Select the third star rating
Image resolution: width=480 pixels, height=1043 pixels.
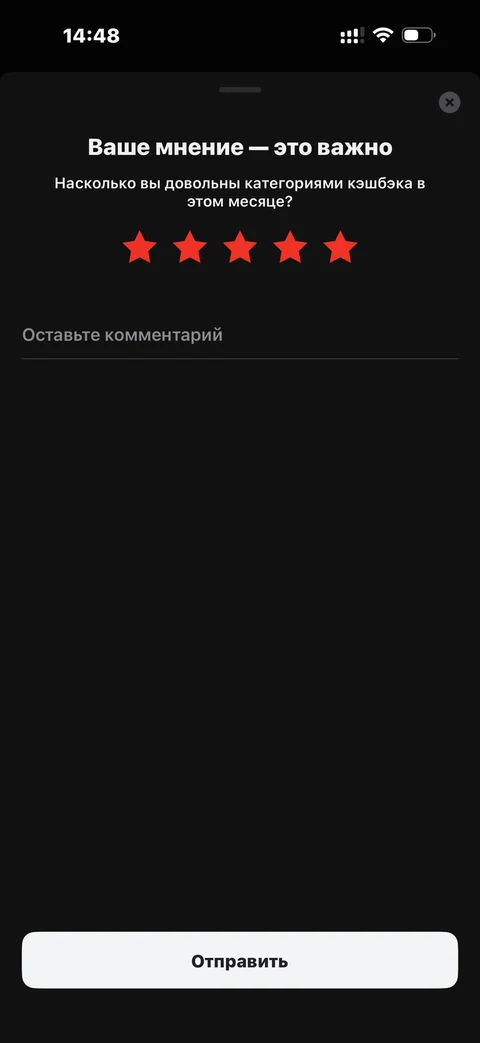(x=240, y=247)
